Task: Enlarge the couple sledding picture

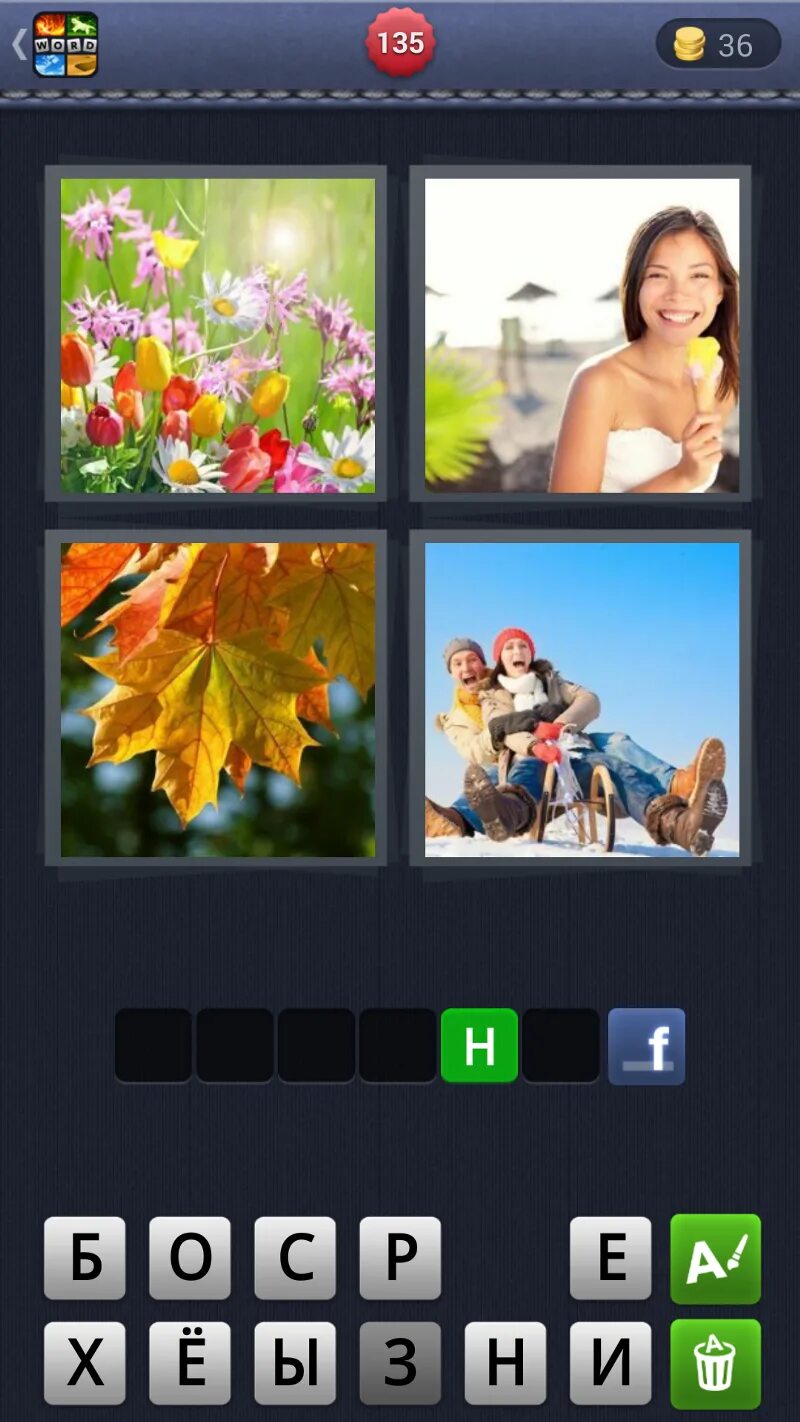Action: [581, 699]
